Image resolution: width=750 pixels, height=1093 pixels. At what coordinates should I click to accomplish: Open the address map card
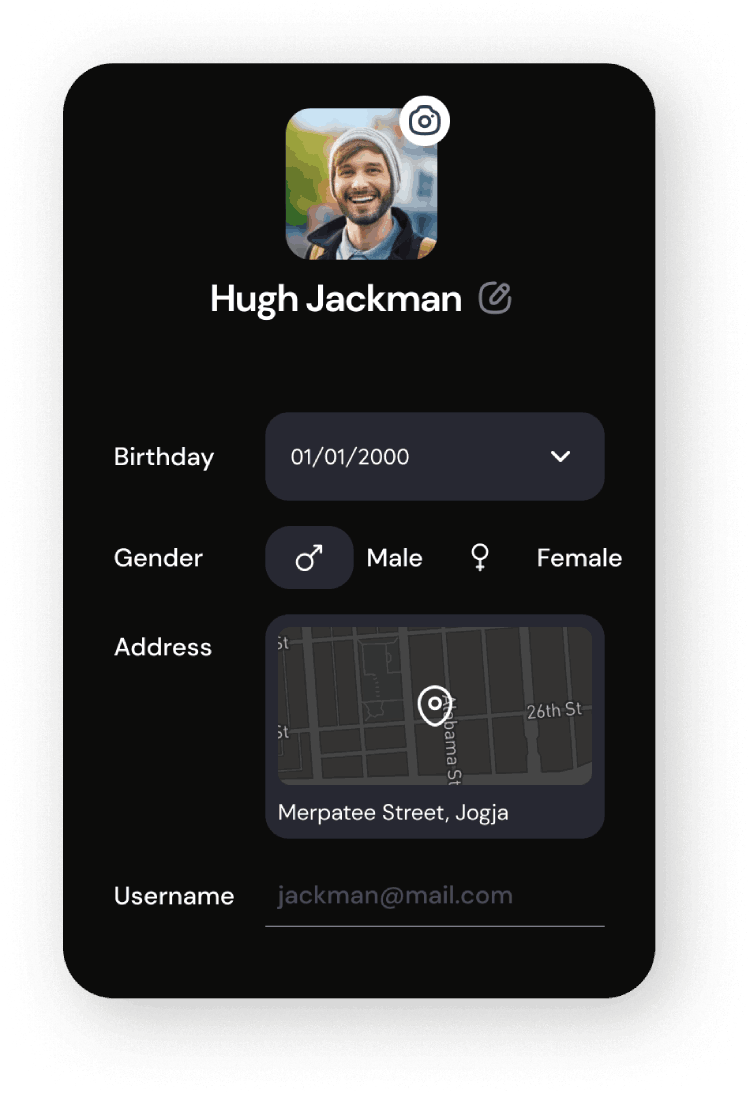[x=434, y=706]
